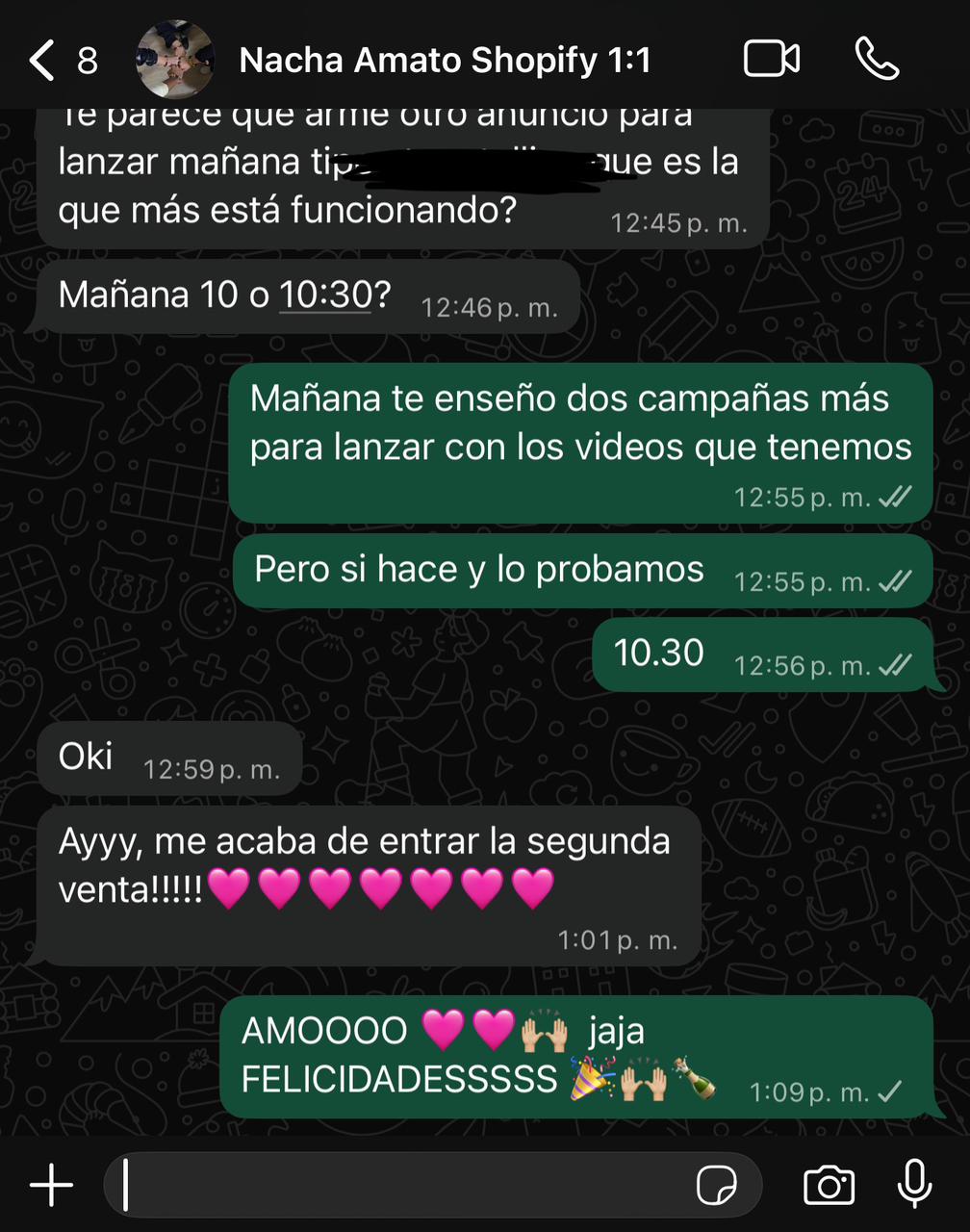970x1232 pixels.
Task: Open the attachment plus menu
Action: click(52, 1184)
